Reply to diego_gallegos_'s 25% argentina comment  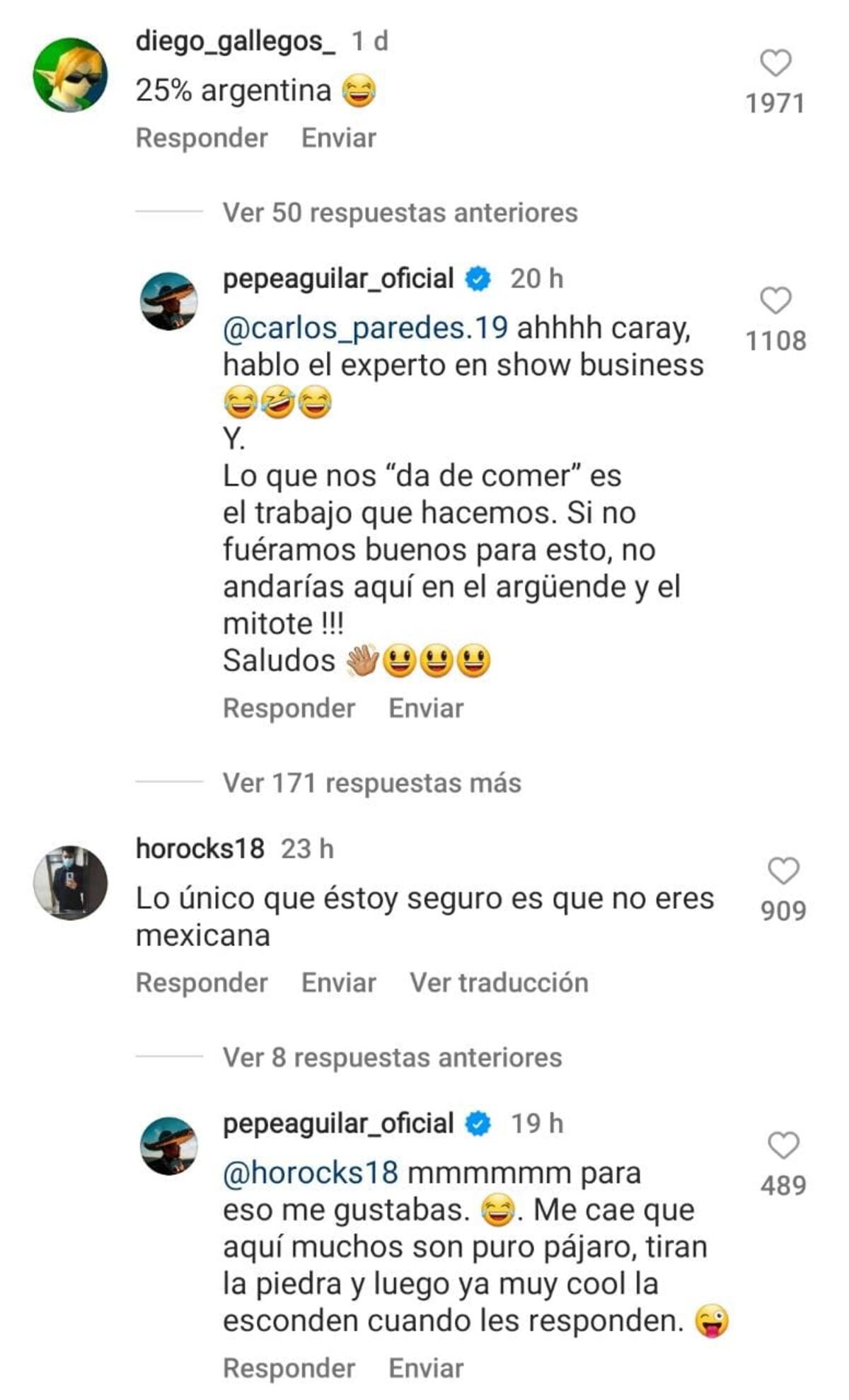coord(202,138)
